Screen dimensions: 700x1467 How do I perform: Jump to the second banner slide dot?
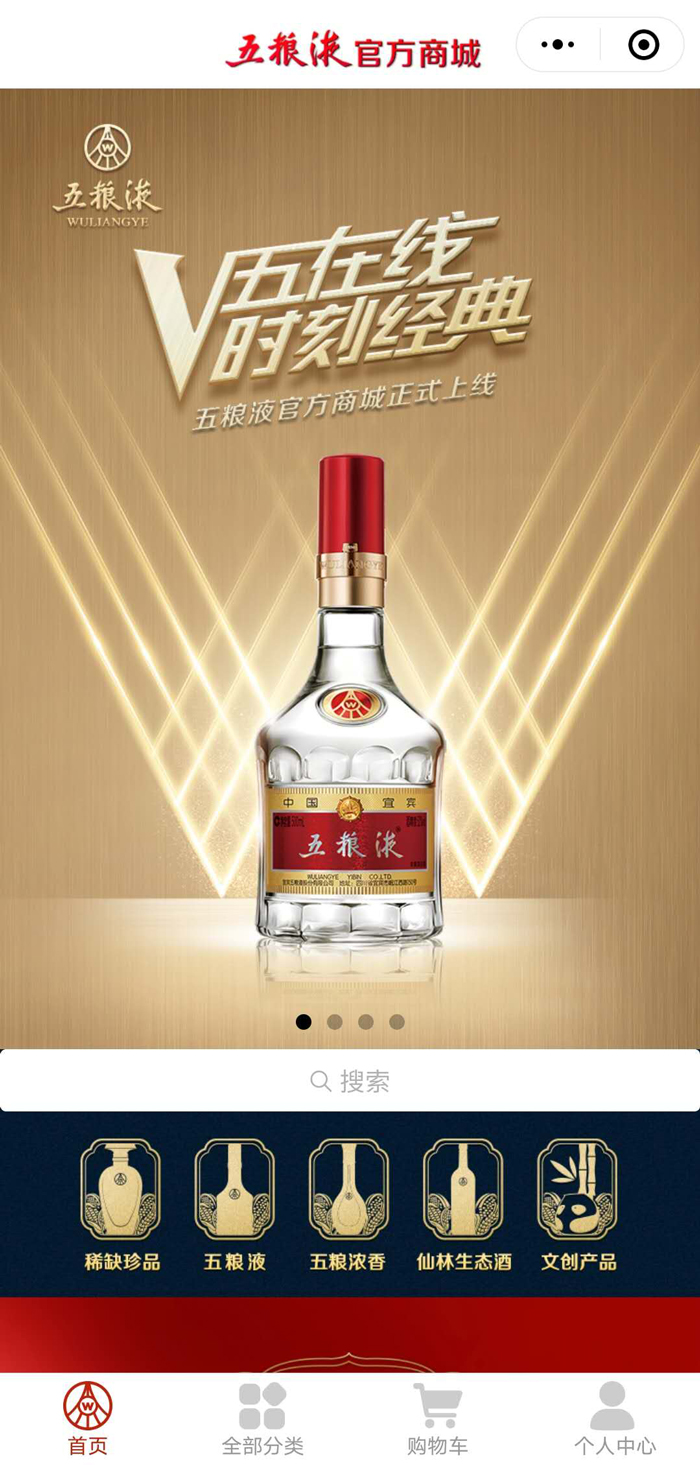335,1022
